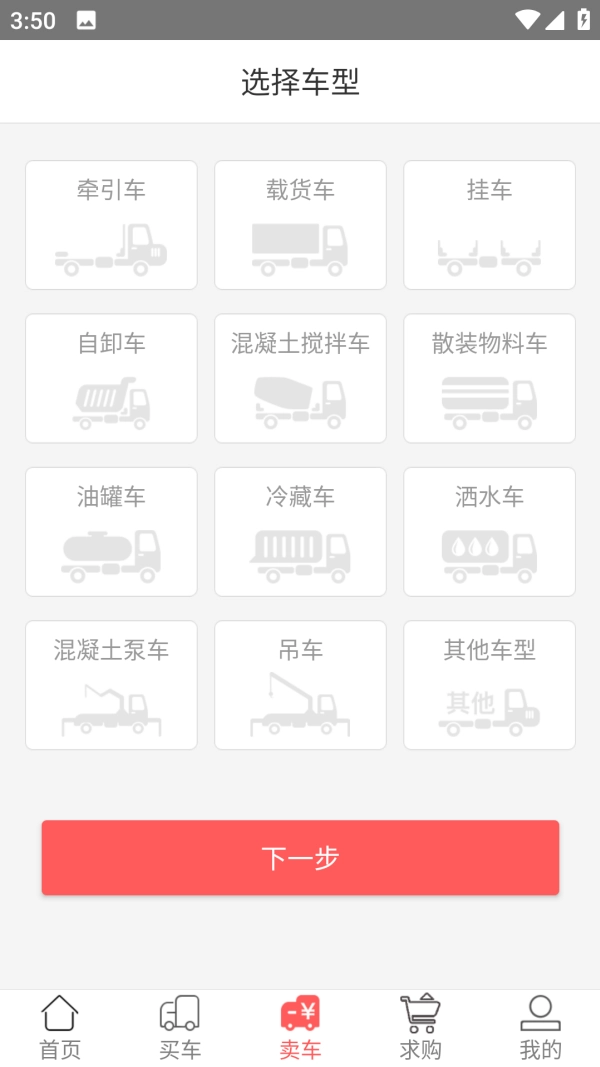Choose 混凝土搅拌车 as vehicle type
Image resolution: width=600 pixels, height=1067 pixels.
[300, 378]
